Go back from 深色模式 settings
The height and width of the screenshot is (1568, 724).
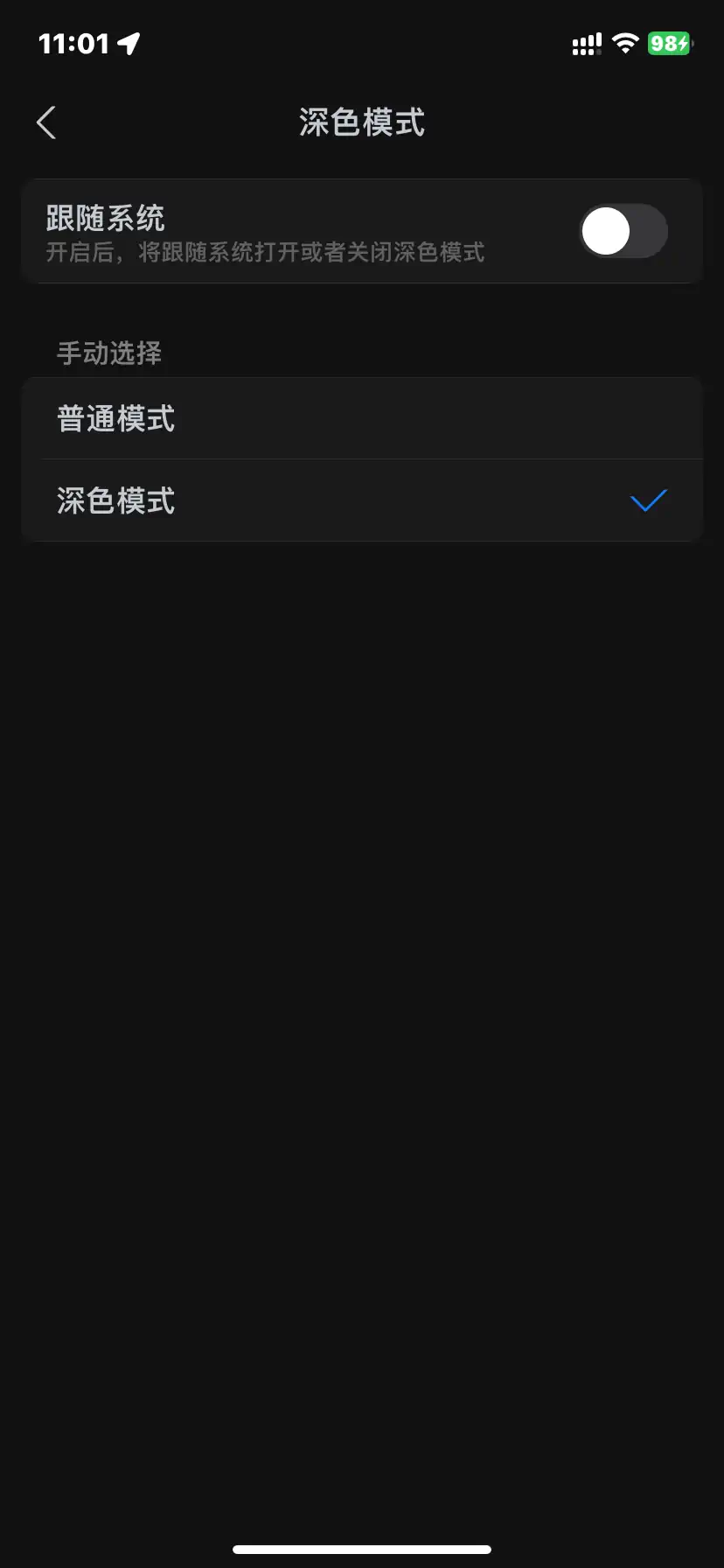(46, 122)
